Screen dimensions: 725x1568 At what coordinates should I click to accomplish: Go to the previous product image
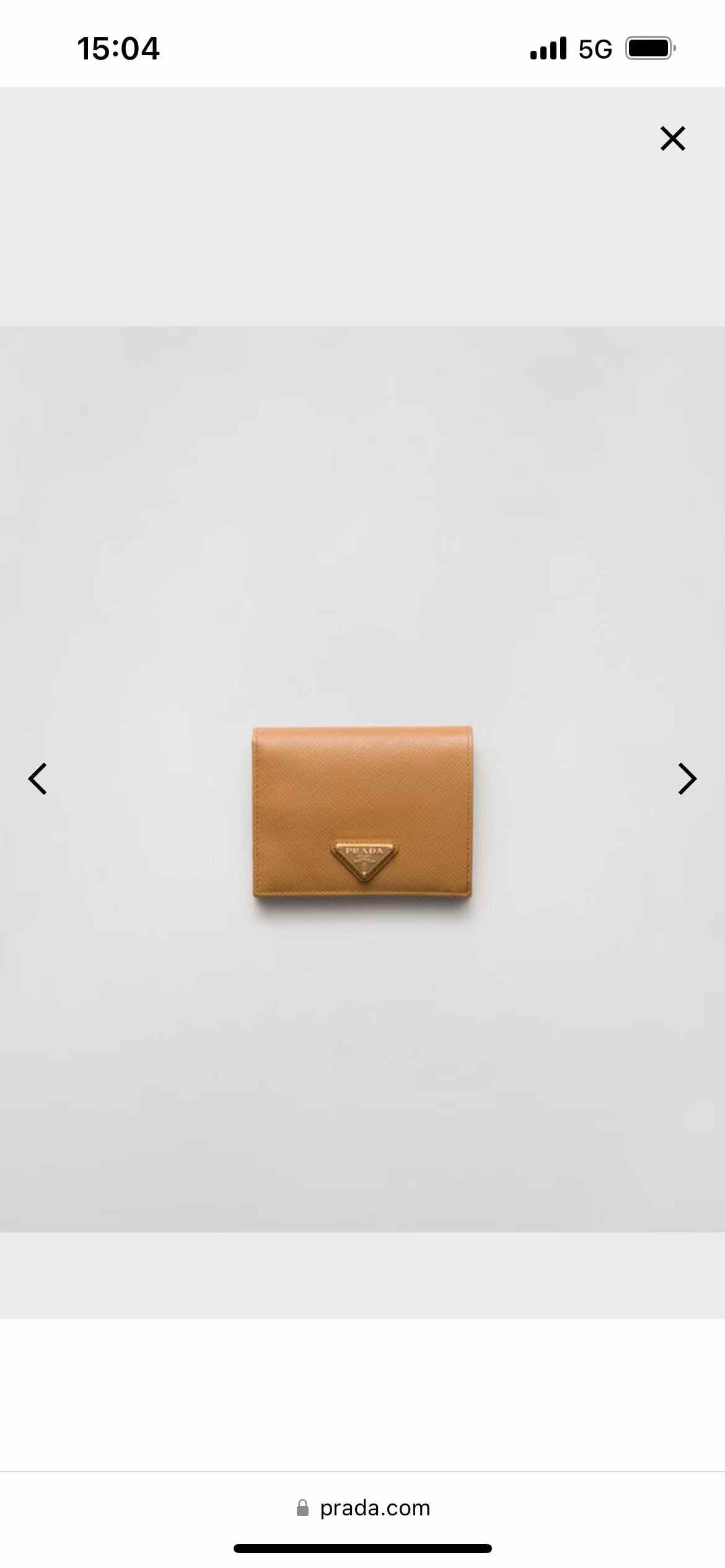click(x=38, y=778)
